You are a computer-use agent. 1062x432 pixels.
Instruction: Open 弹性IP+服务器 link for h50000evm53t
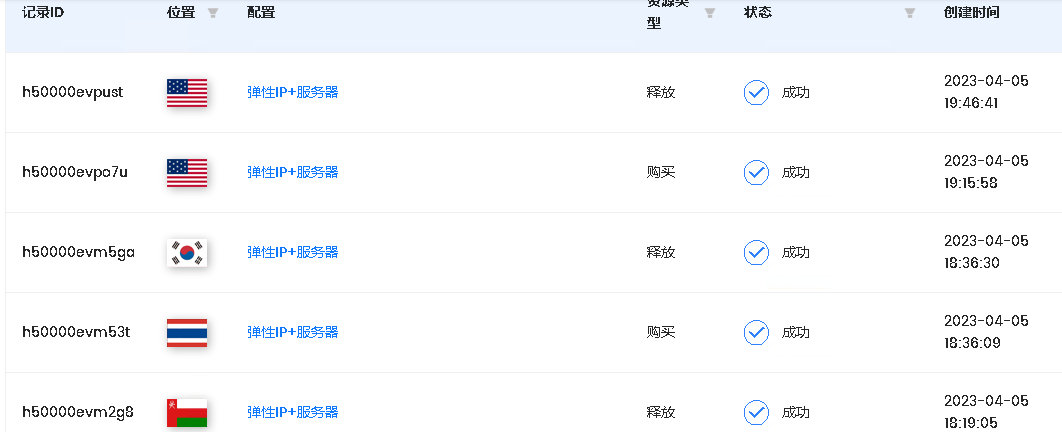tap(292, 332)
